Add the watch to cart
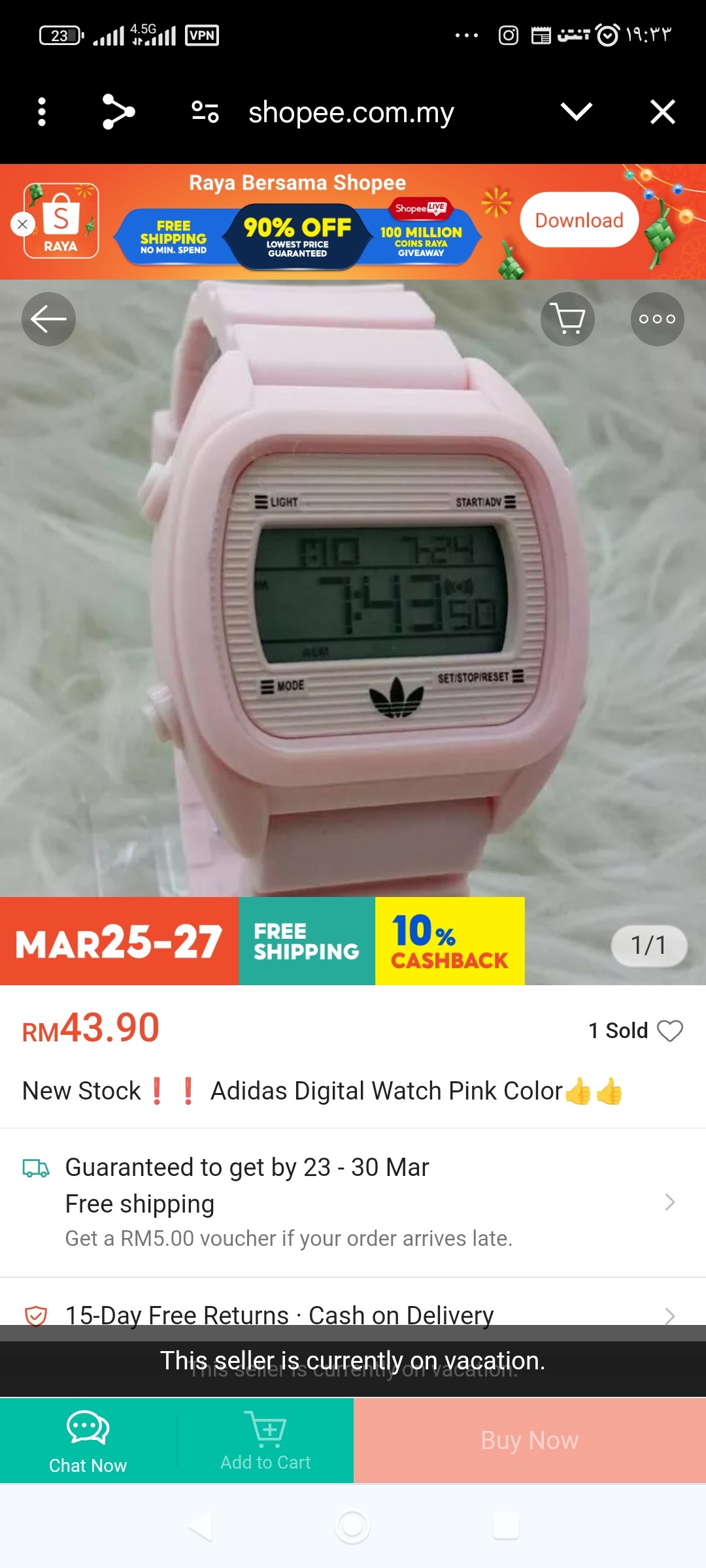 [265, 1441]
